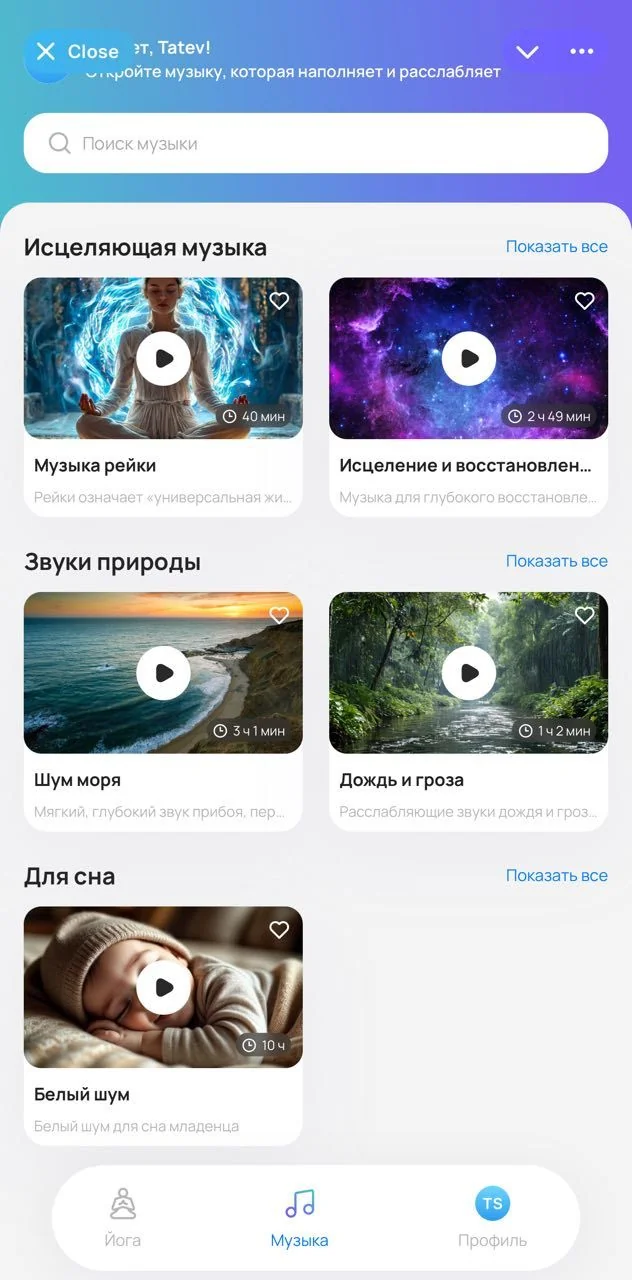632x1280 pixels.
Task: Switch to the Йога tab
Action: click(123, 1217)
